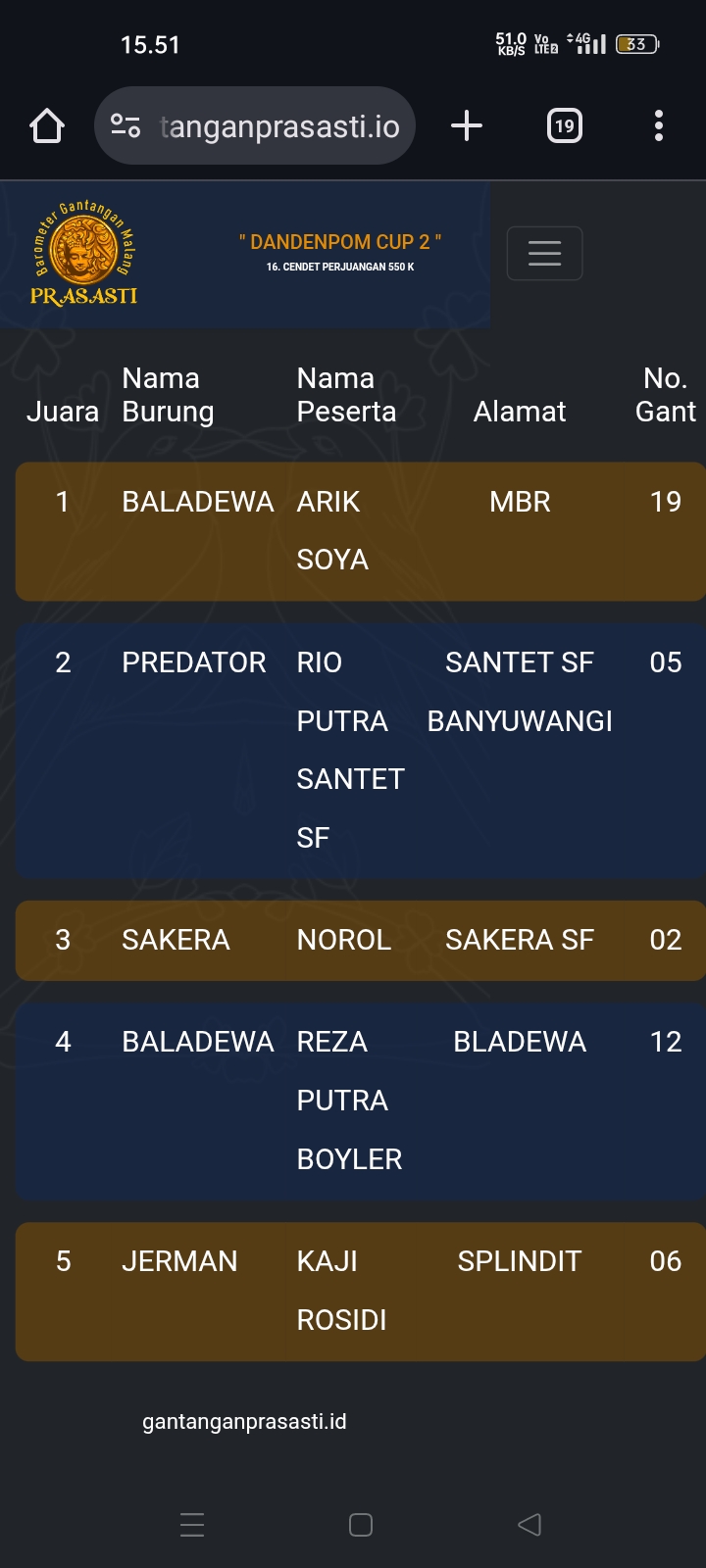The width and height of the screenshot is (706, 1568).
Task: Go to the browser home page
Action: (x=47, y=125)
